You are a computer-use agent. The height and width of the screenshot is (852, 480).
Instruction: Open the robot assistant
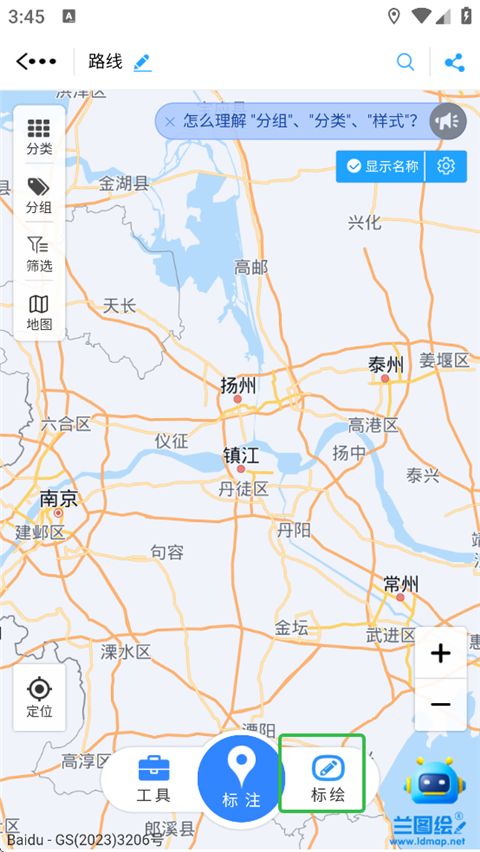click(x=435, y=780)
